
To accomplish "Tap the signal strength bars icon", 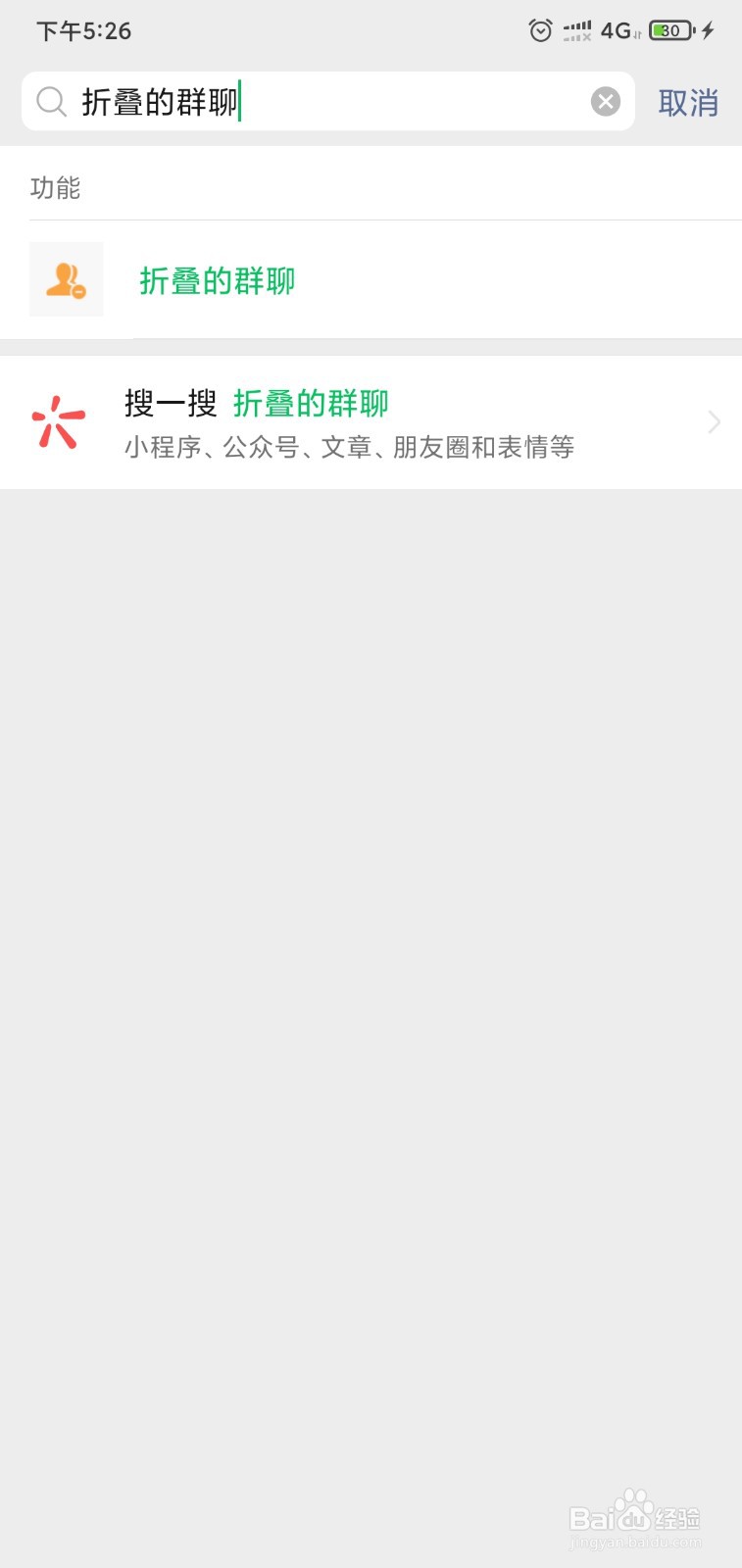I will pyautogui.click(x=578, y=30).
